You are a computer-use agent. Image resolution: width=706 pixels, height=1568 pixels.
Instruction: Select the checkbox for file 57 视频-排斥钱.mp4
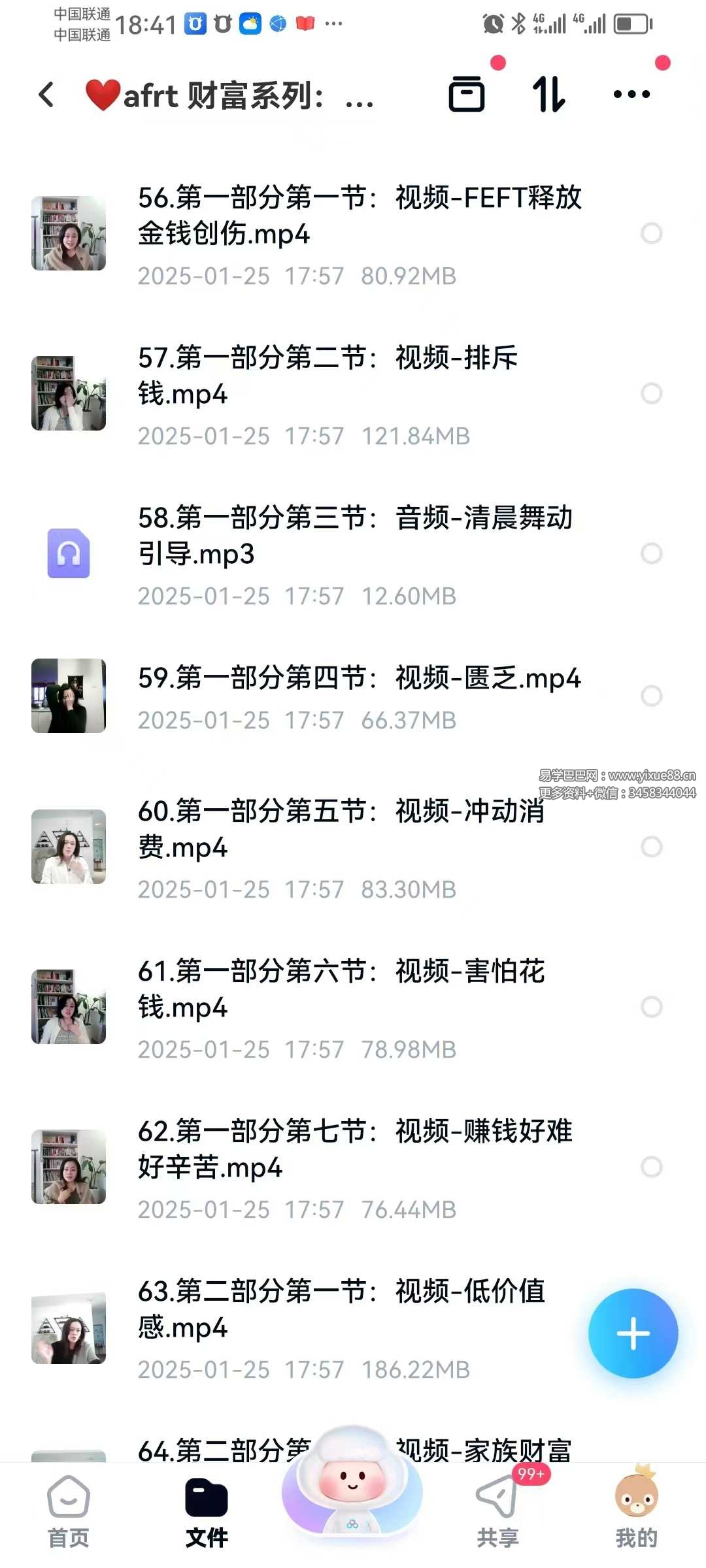pyautogui.click(x=651, y=393)
